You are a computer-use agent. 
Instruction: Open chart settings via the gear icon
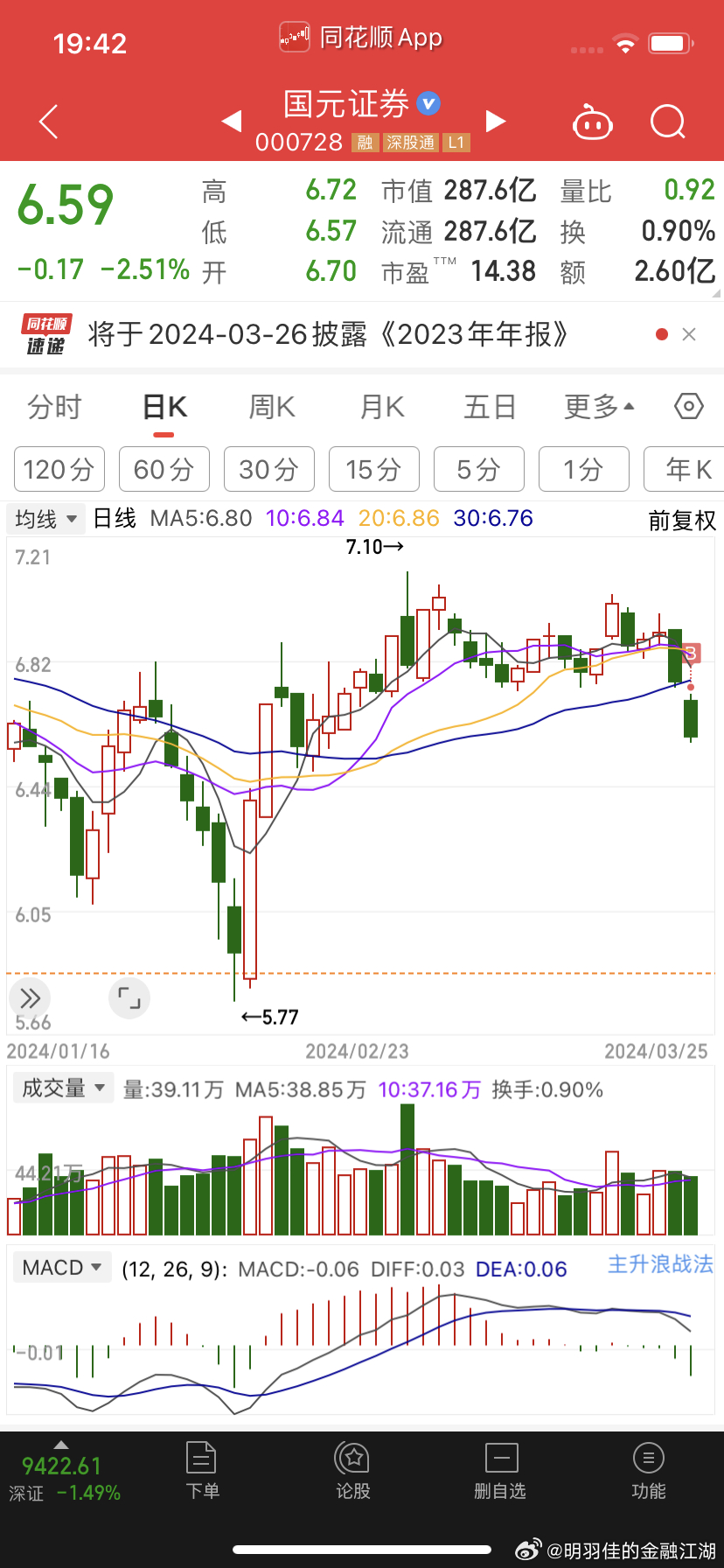coord(689,406)
